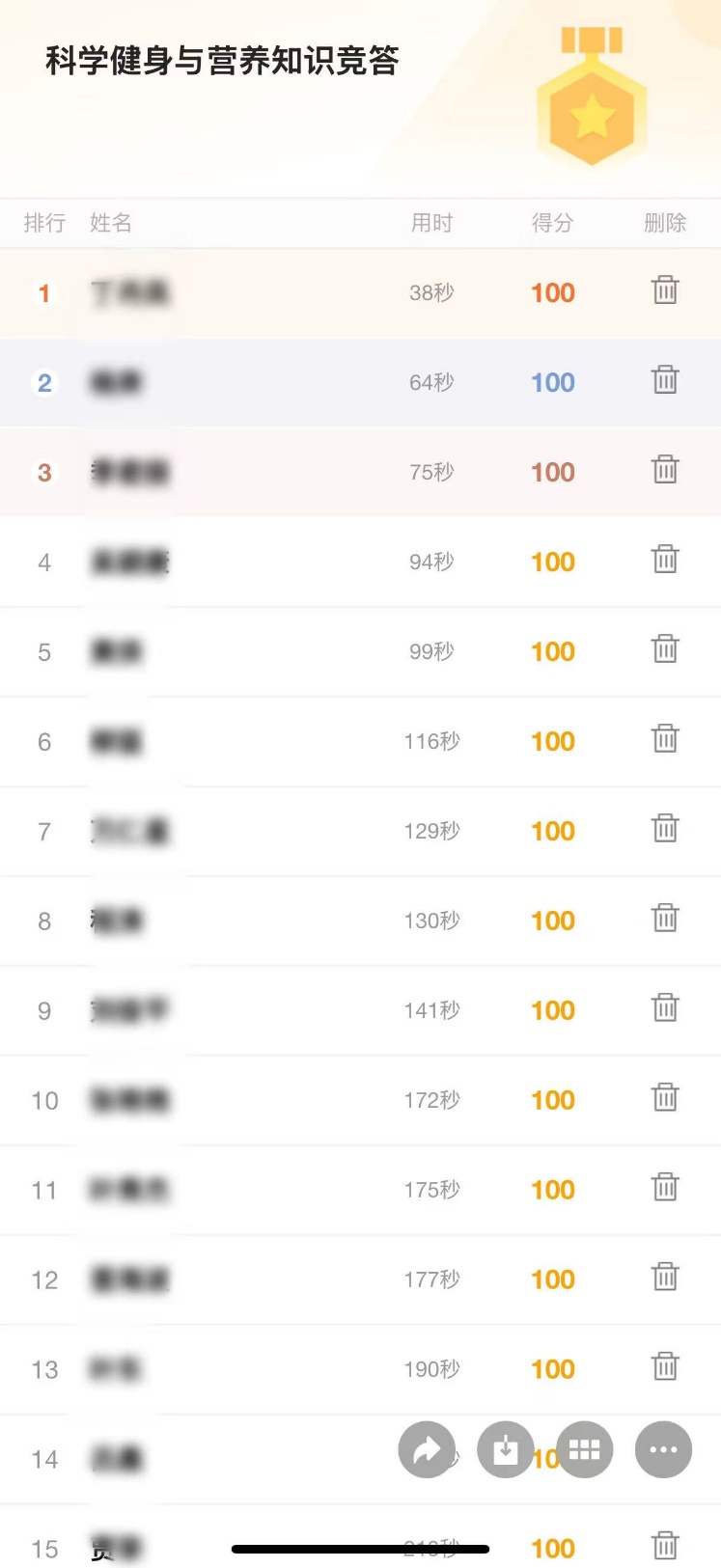Download the ranking results
721x1568 pixels.
click(x=506, y=1449)
